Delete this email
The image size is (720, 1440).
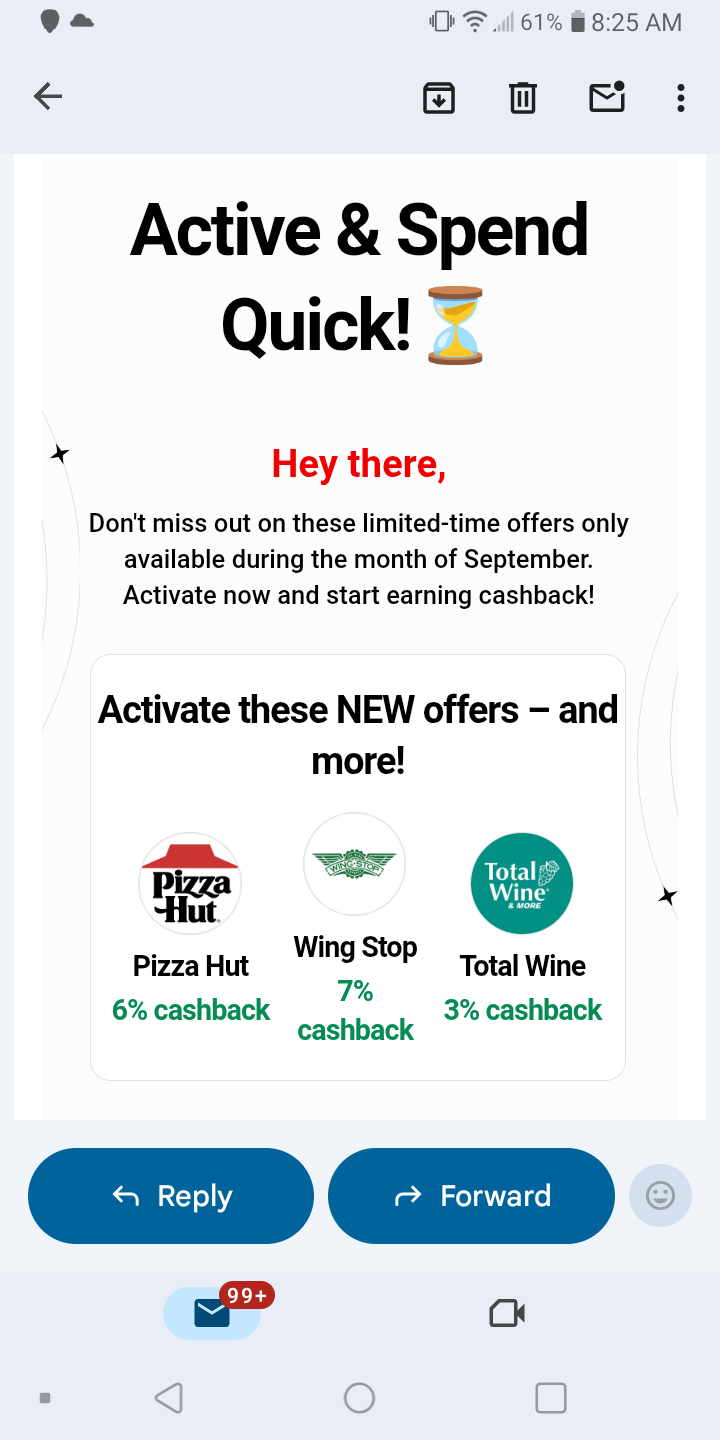click(523, 97)
